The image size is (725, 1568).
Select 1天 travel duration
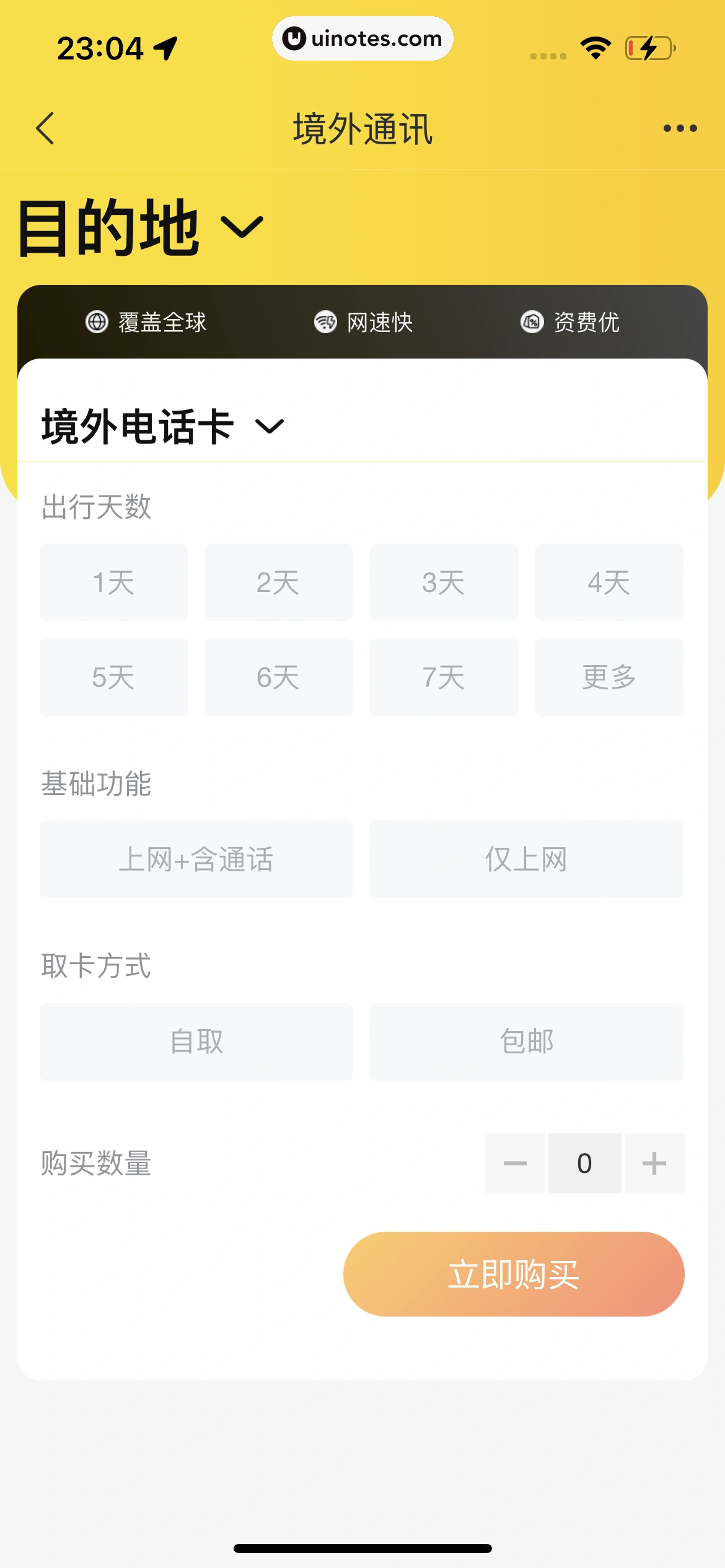(113, 582)
